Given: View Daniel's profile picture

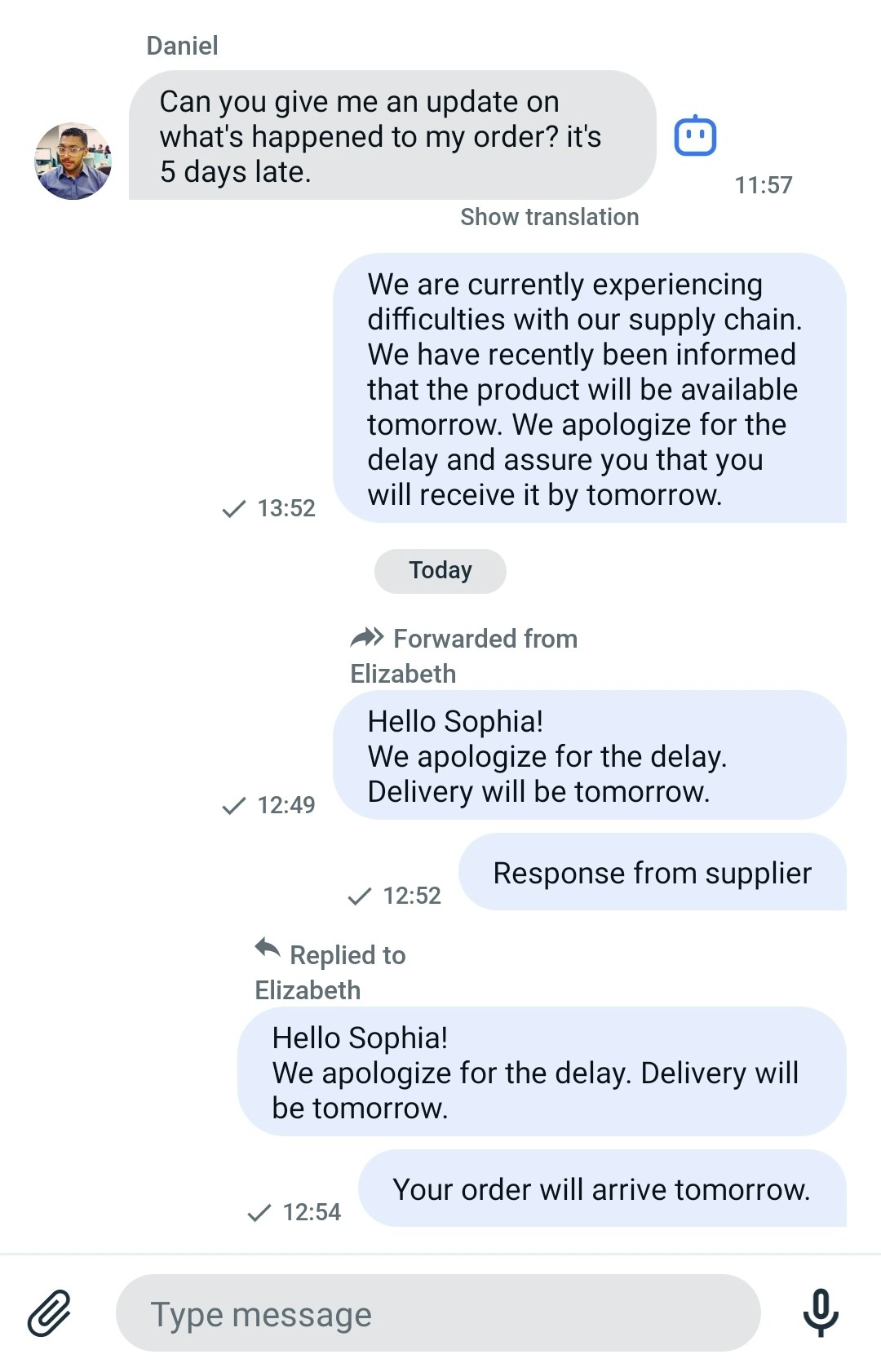Looking at the screenshot, I should point(73,162).
